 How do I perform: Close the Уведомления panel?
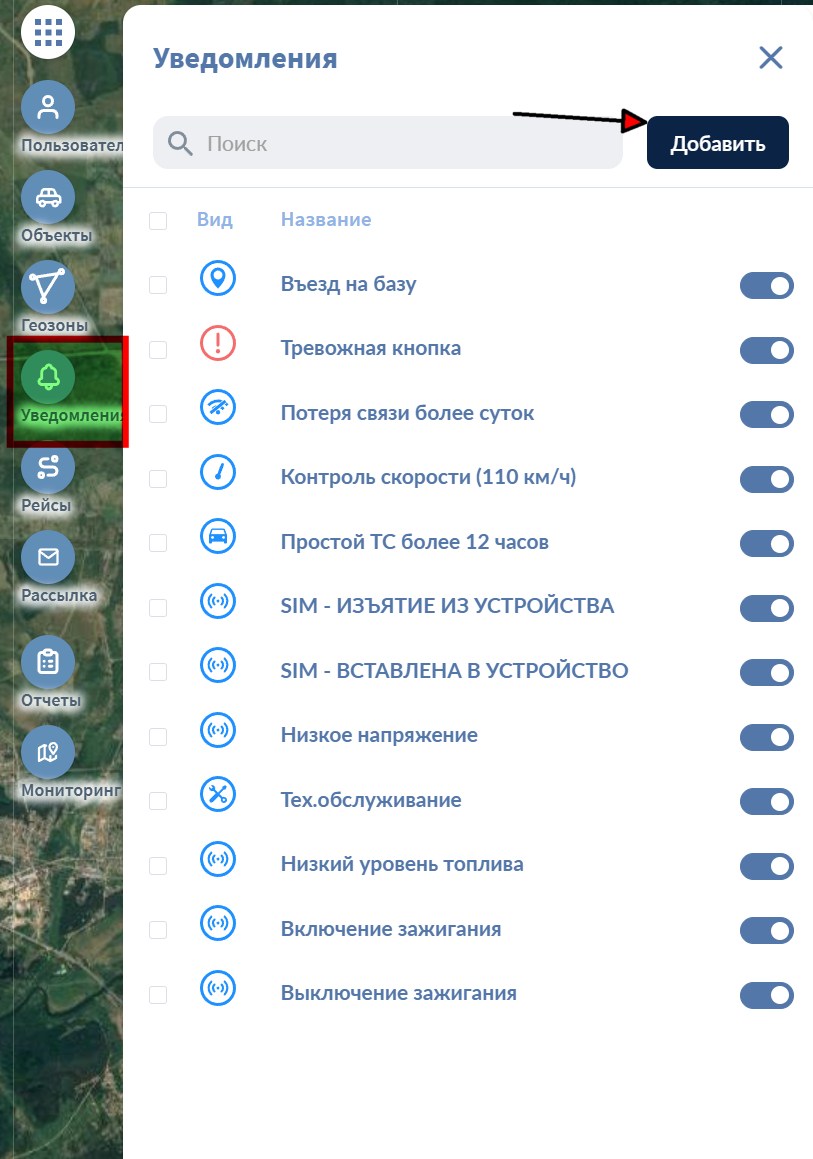click(x=770, y=57)
